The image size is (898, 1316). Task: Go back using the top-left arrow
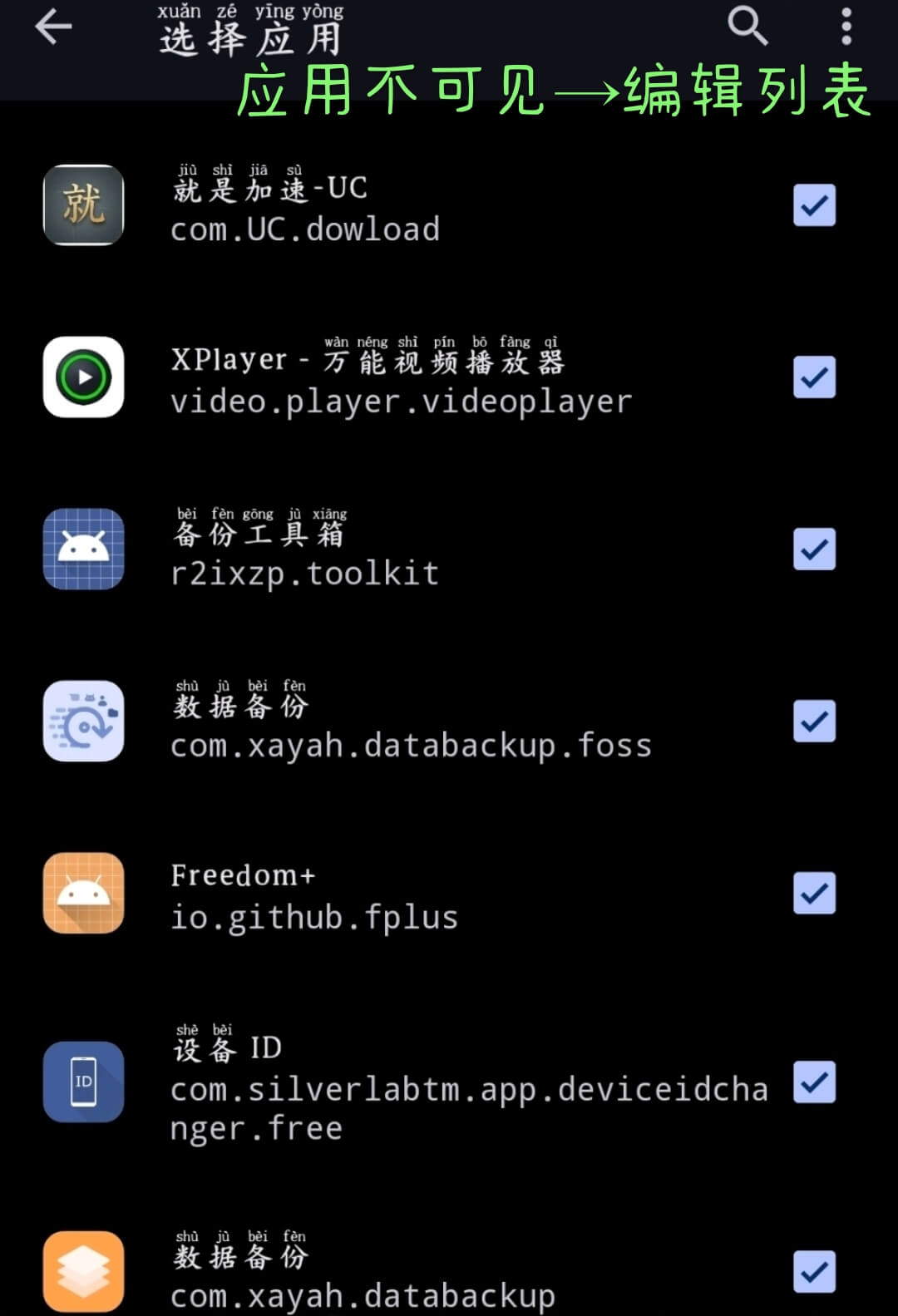pyautogui.click(x=54, y=27)
